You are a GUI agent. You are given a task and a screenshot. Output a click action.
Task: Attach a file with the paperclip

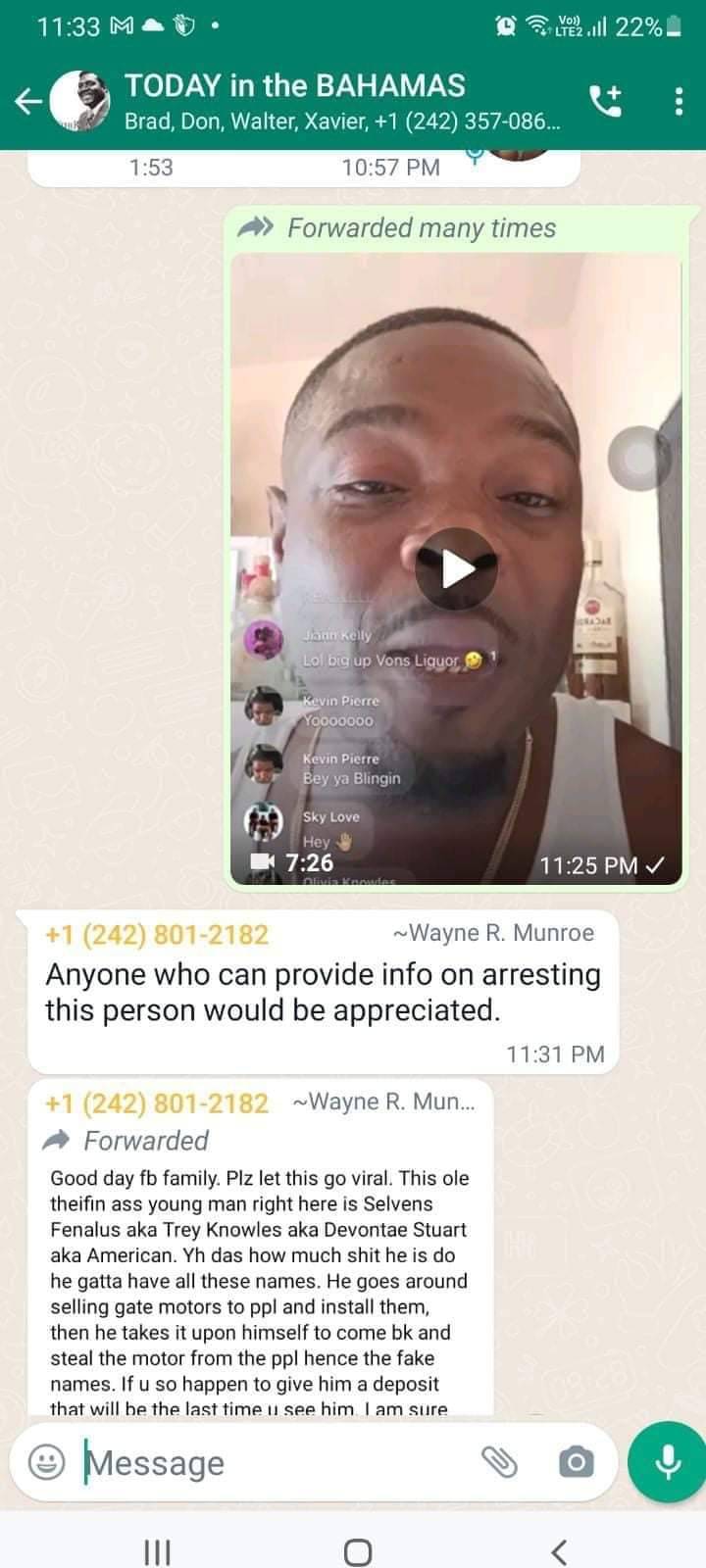(499, 1463)
